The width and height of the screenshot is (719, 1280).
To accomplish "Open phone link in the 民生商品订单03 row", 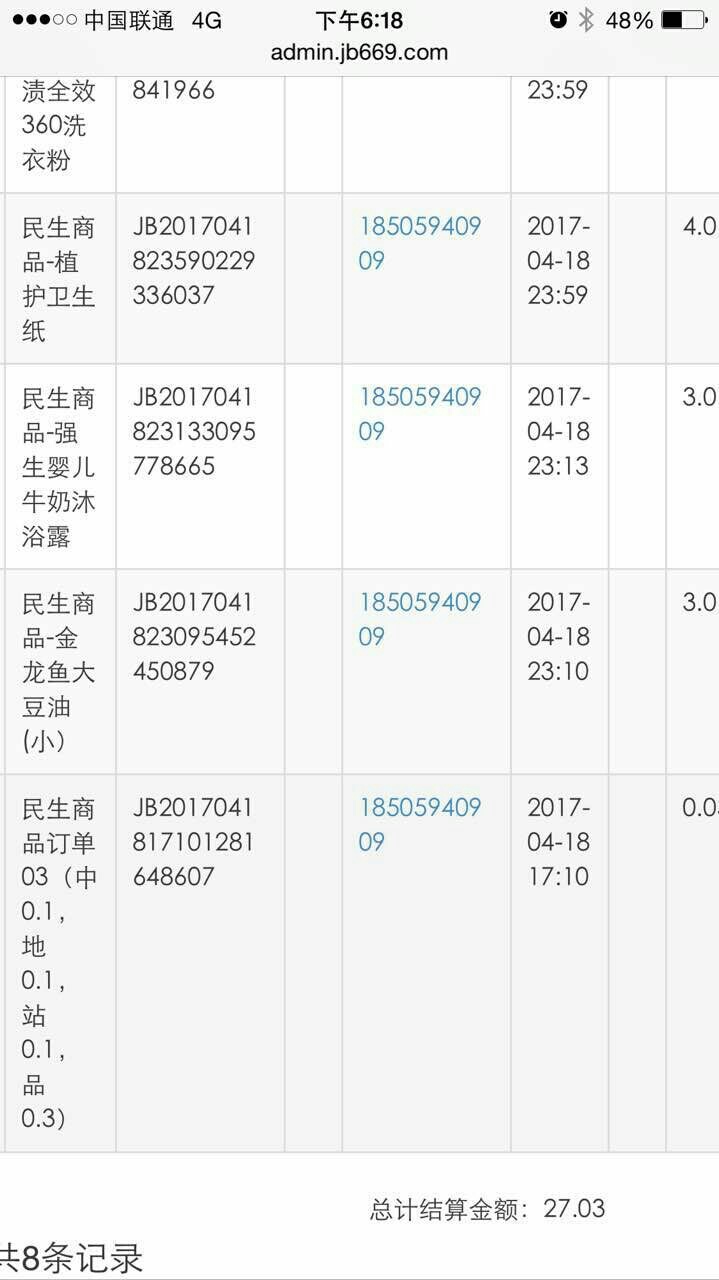I will pos(420,824).
